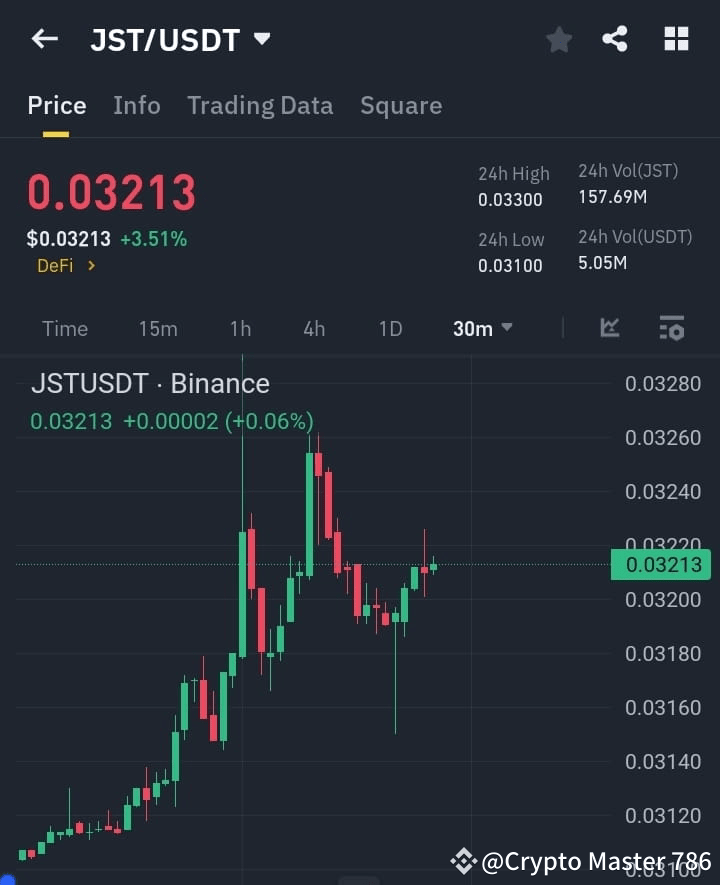Open the 30m interval dropdown
720x885 pixels.
coord(482,327)
